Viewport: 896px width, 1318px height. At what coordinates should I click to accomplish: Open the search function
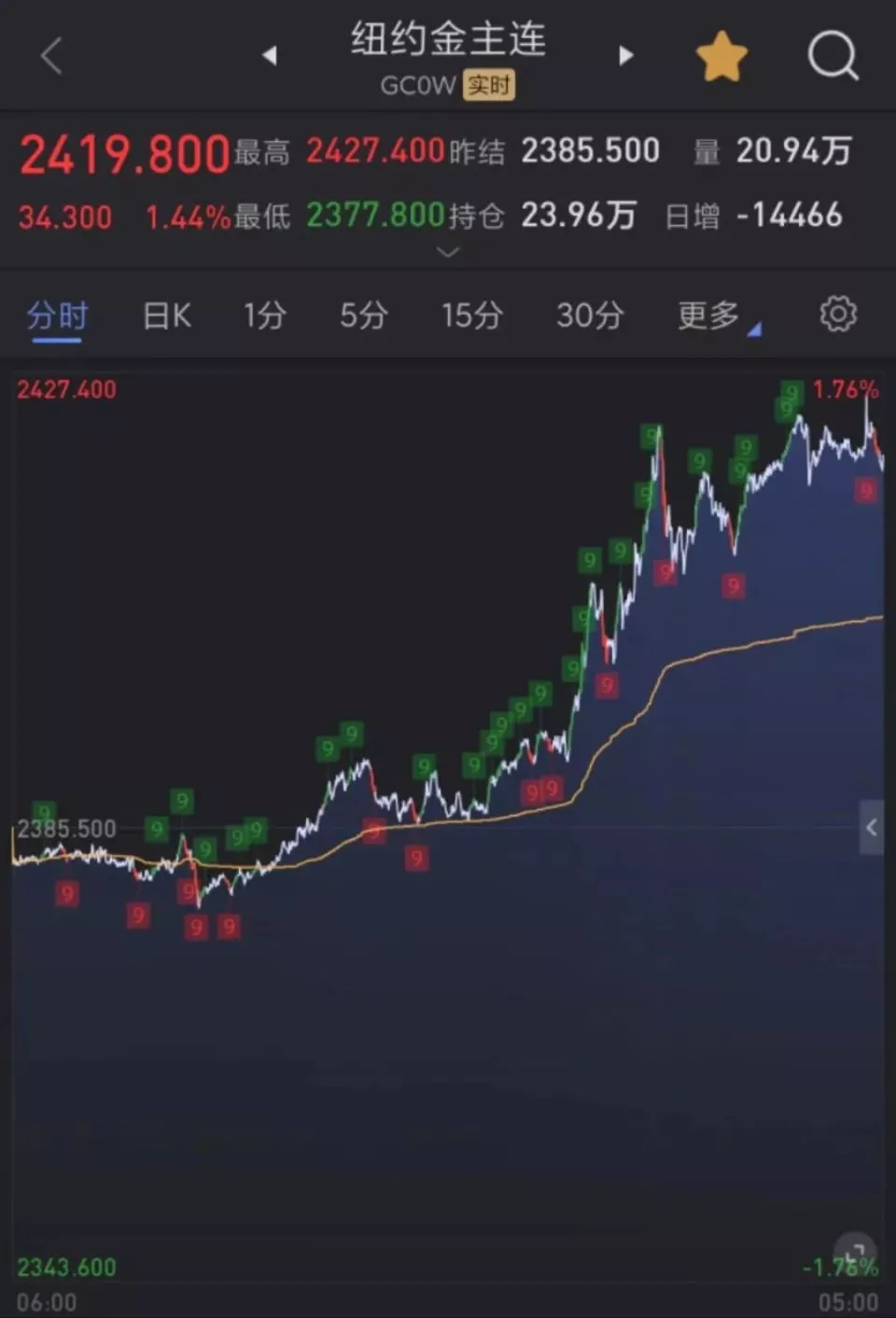pos(833,56)
